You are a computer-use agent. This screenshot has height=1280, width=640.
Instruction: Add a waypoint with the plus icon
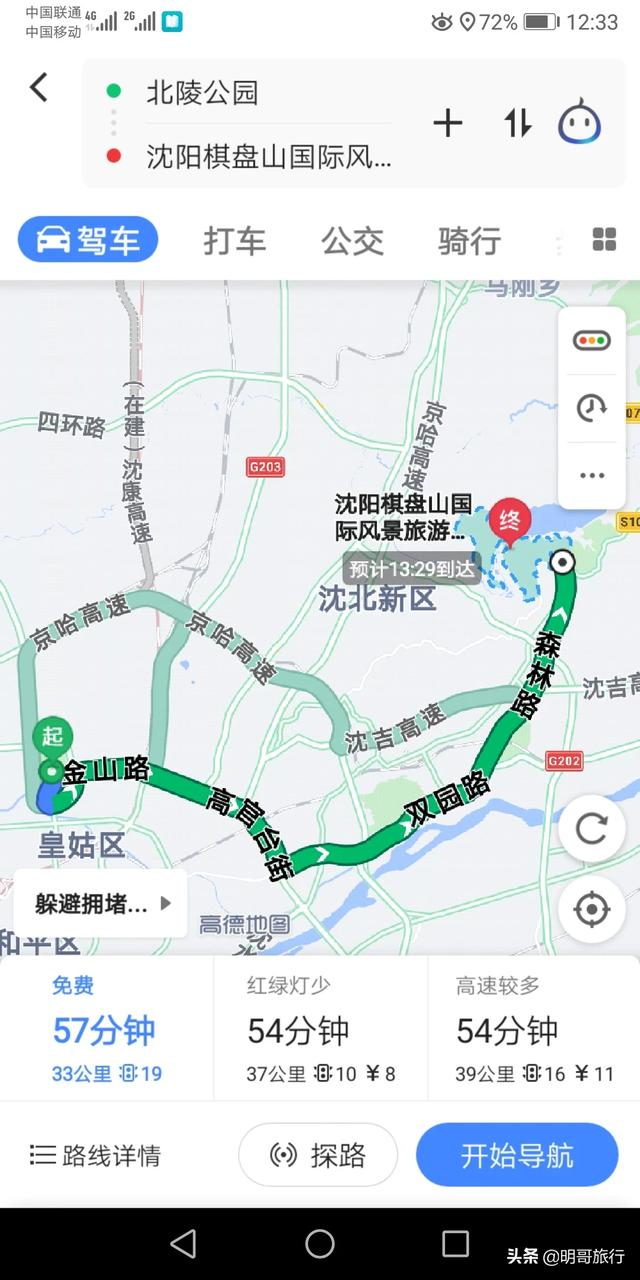[447, 124]
